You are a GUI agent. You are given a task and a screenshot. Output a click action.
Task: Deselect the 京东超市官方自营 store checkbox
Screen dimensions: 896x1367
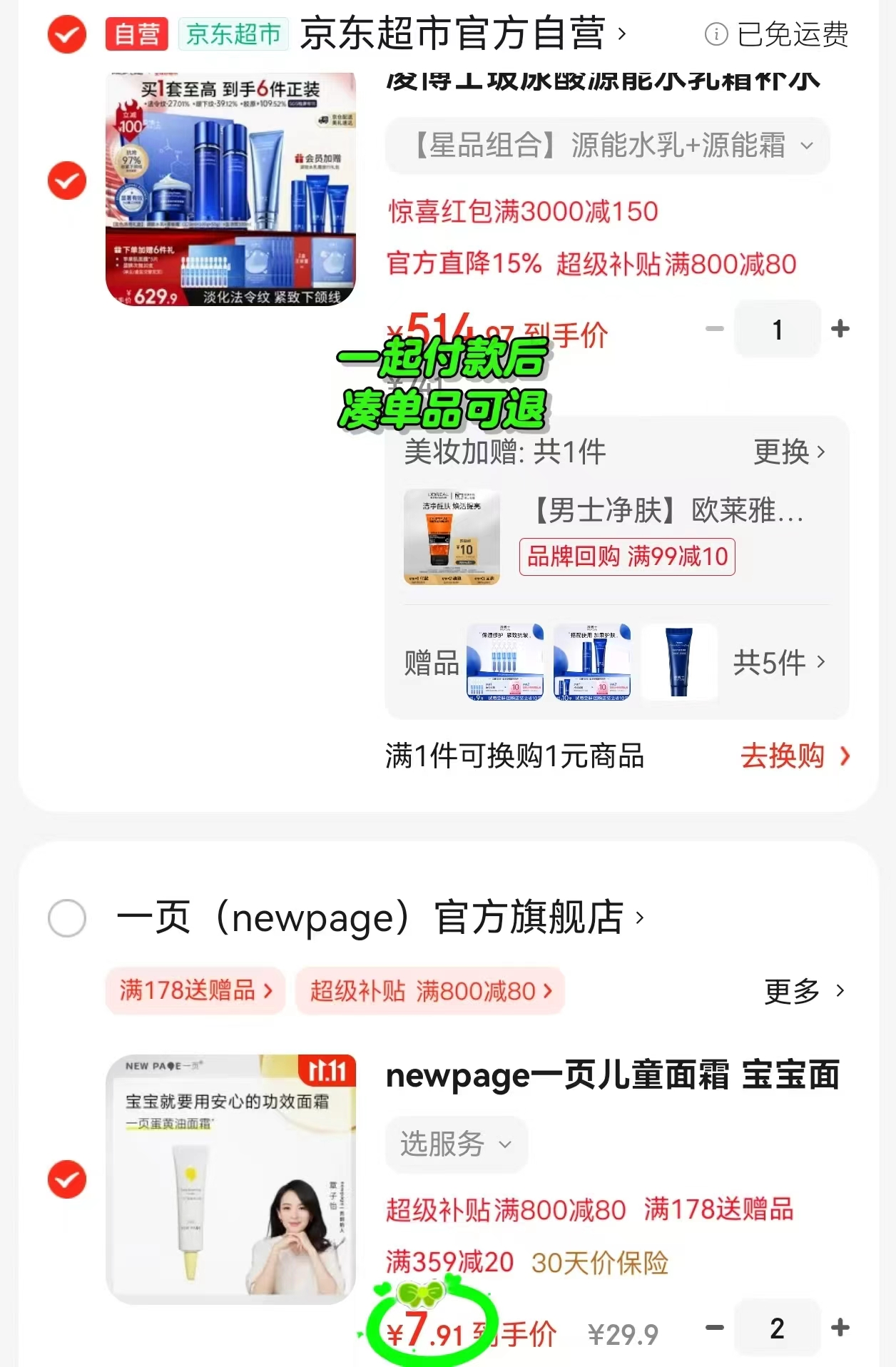[x=66, y=34]
